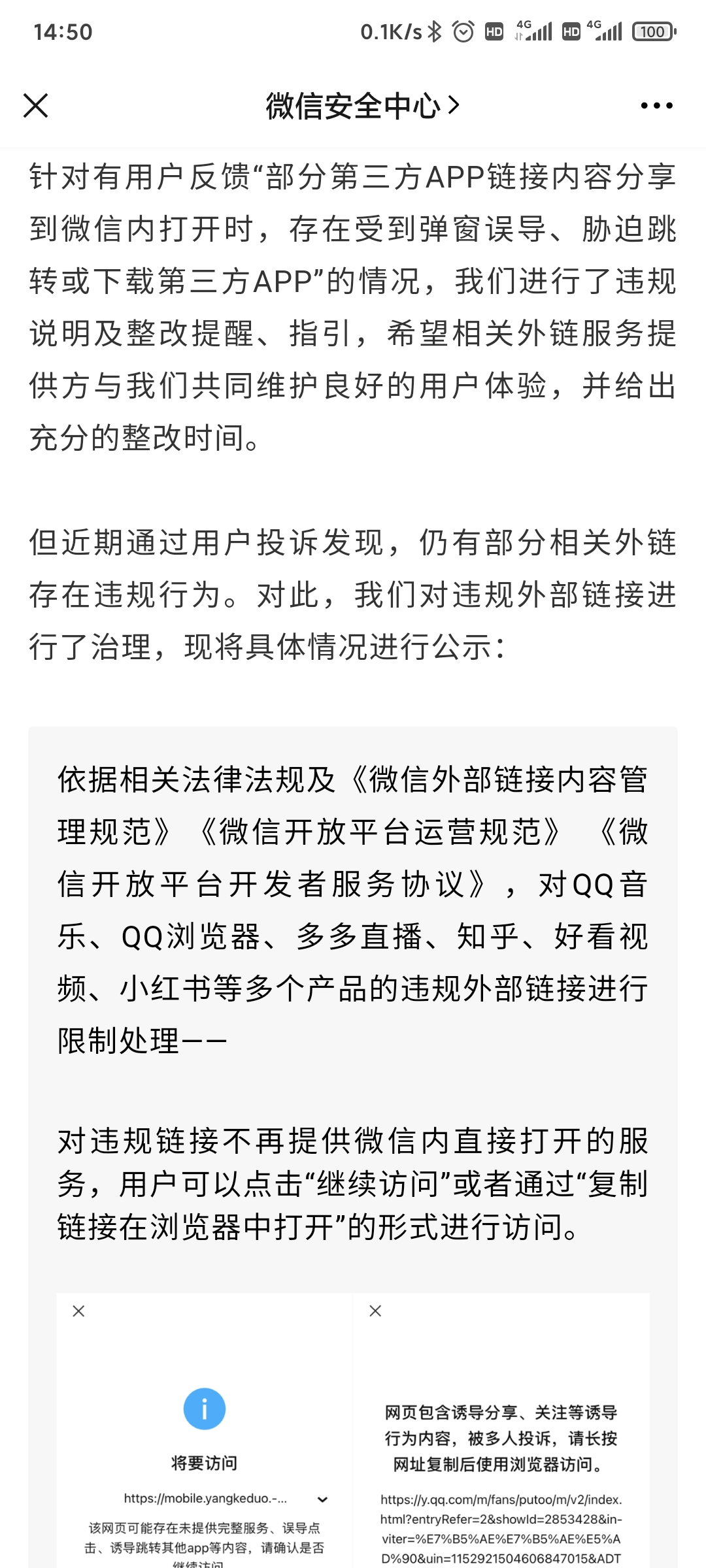
Task: Open the 微信安全中心 account page
Action: tap(362, 105)
